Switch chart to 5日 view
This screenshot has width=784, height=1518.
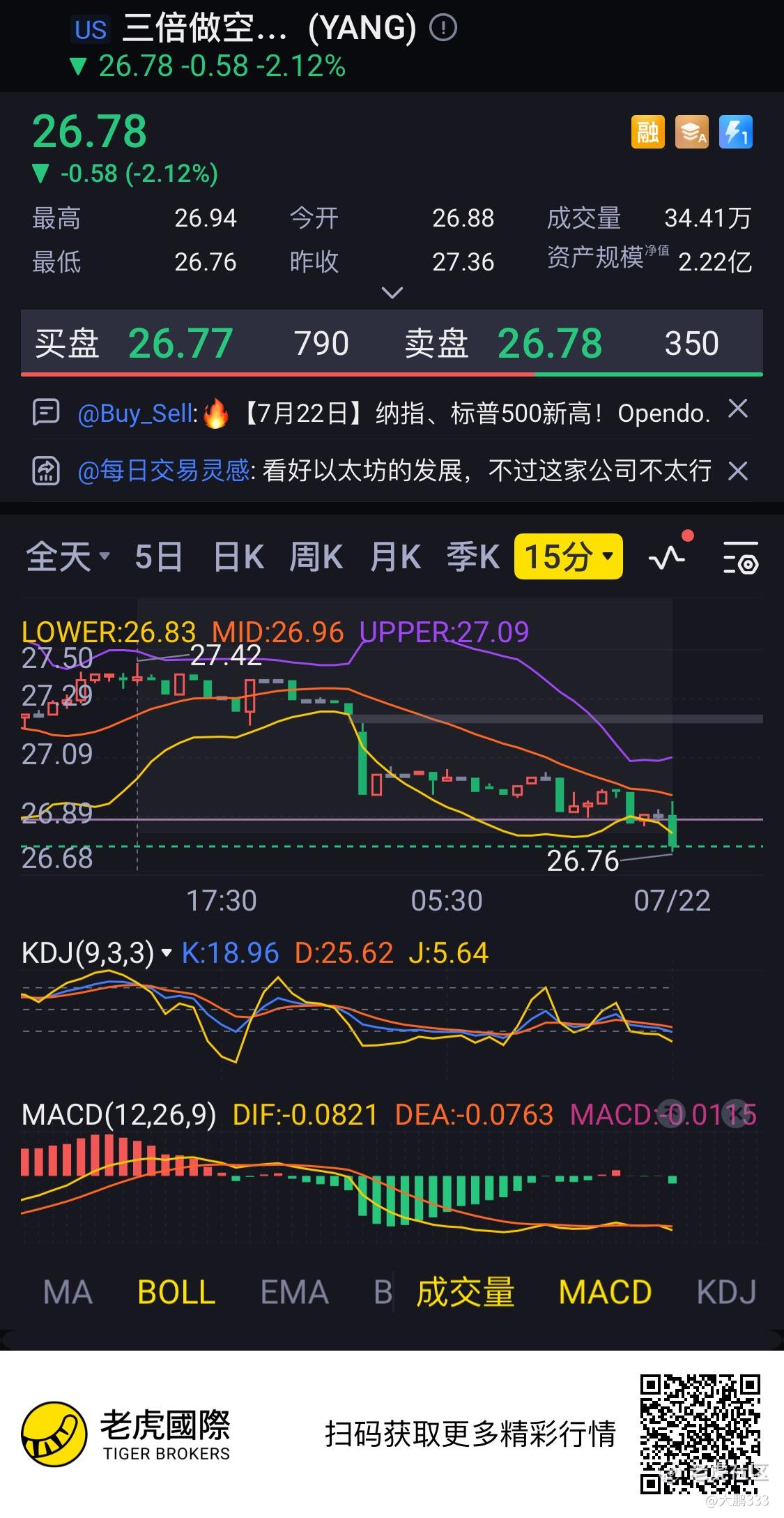coord(158,557)
